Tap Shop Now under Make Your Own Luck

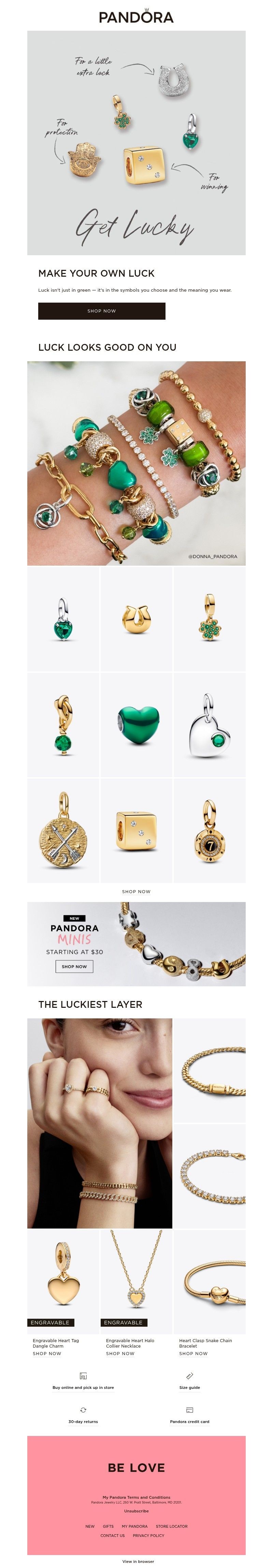coord(102,310)
